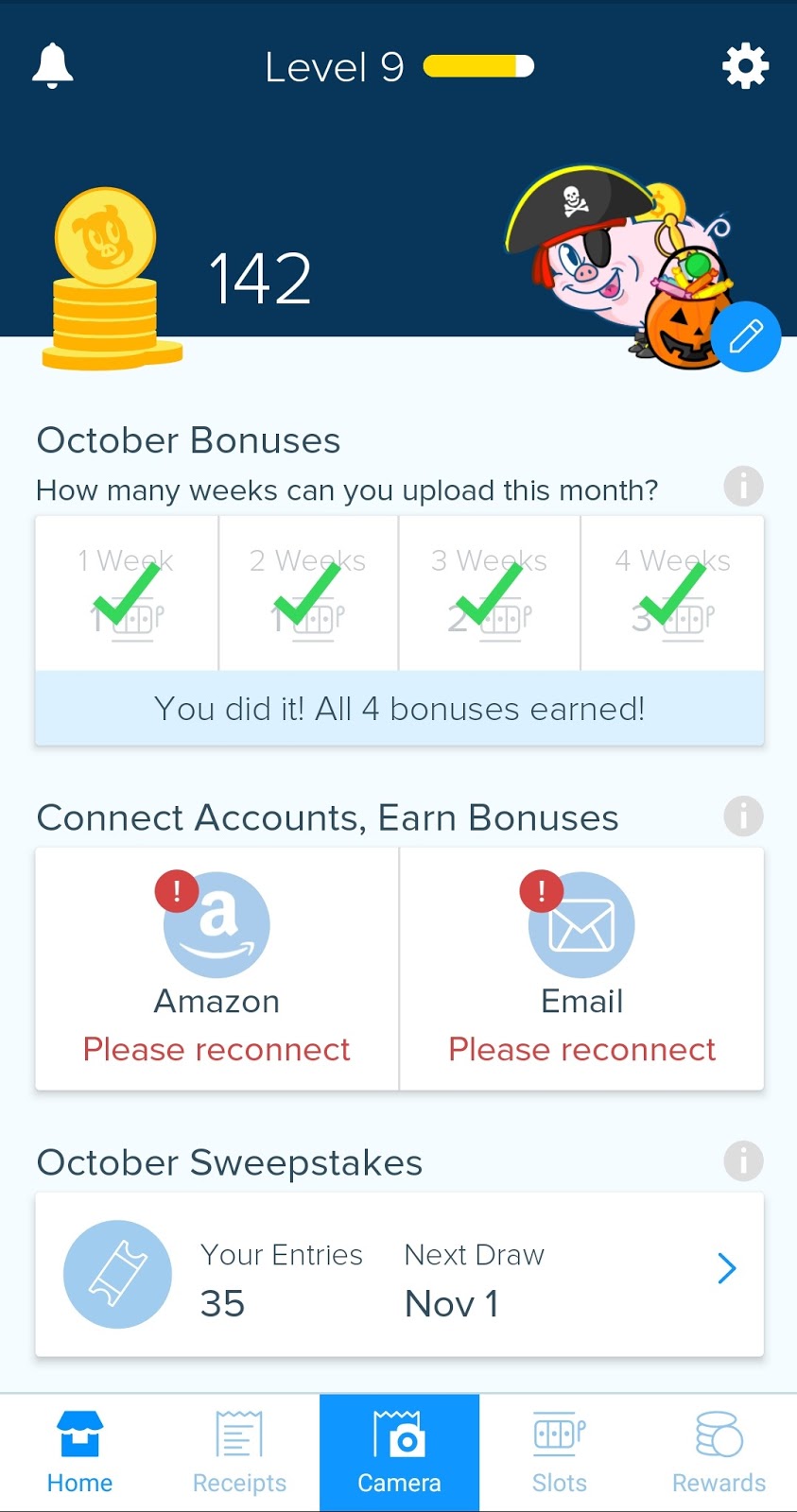Open the Rewards tab
Screen dimensions: 797x1512
pos(719,1452)
